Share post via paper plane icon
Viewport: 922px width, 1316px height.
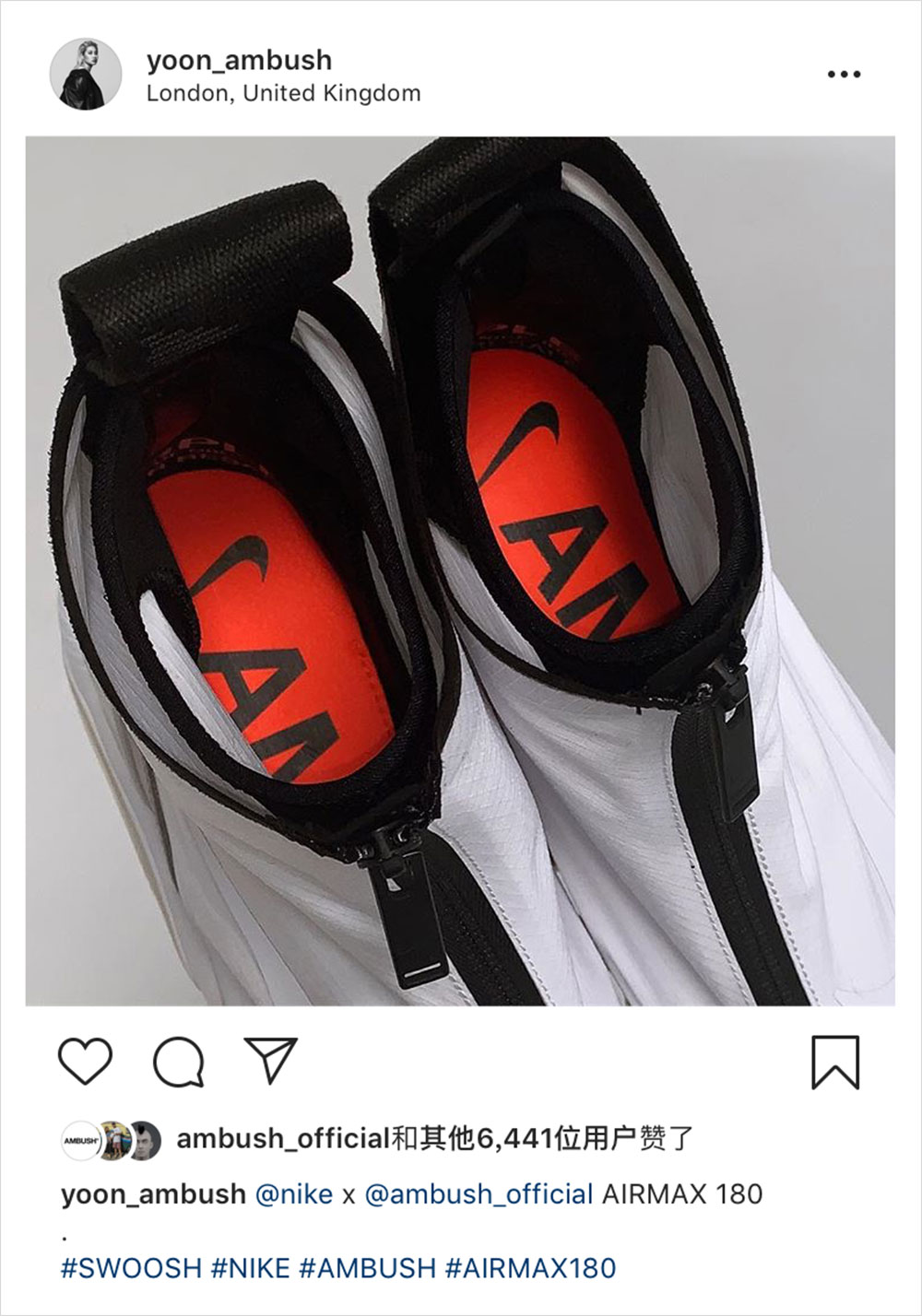pos(270,1060)
